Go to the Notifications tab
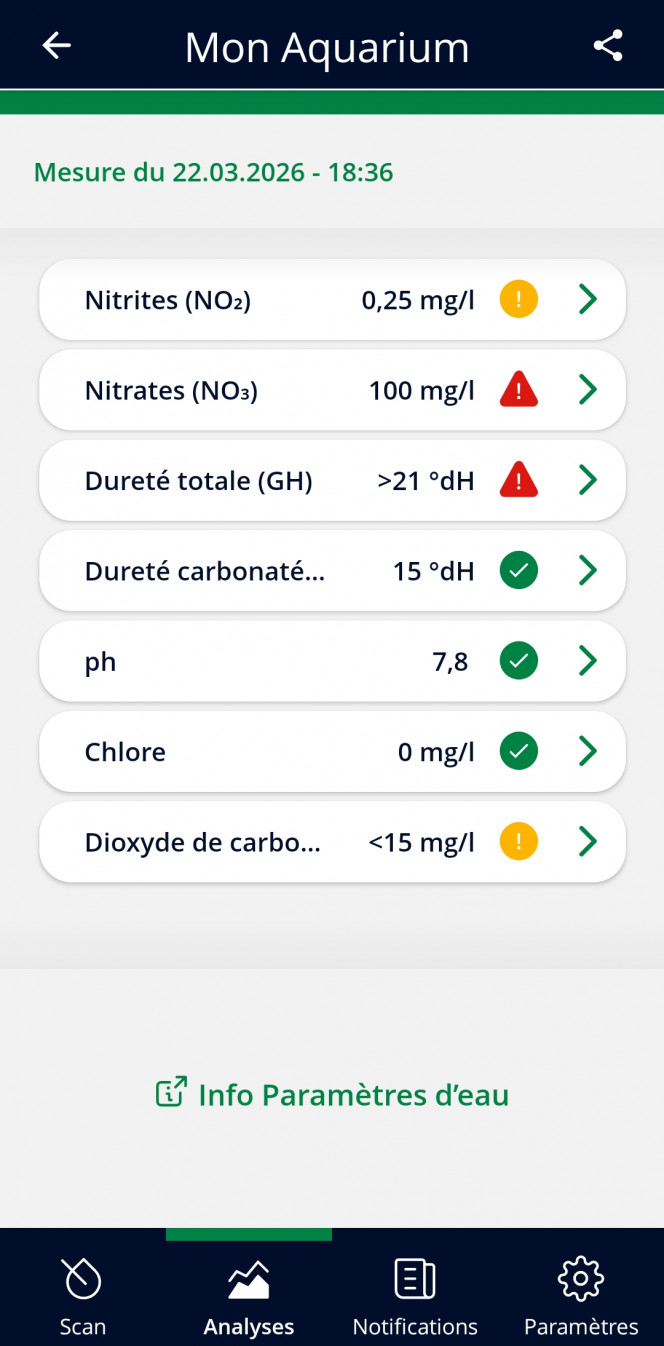The image size is (664, 1346). (x=415, y=1297)
